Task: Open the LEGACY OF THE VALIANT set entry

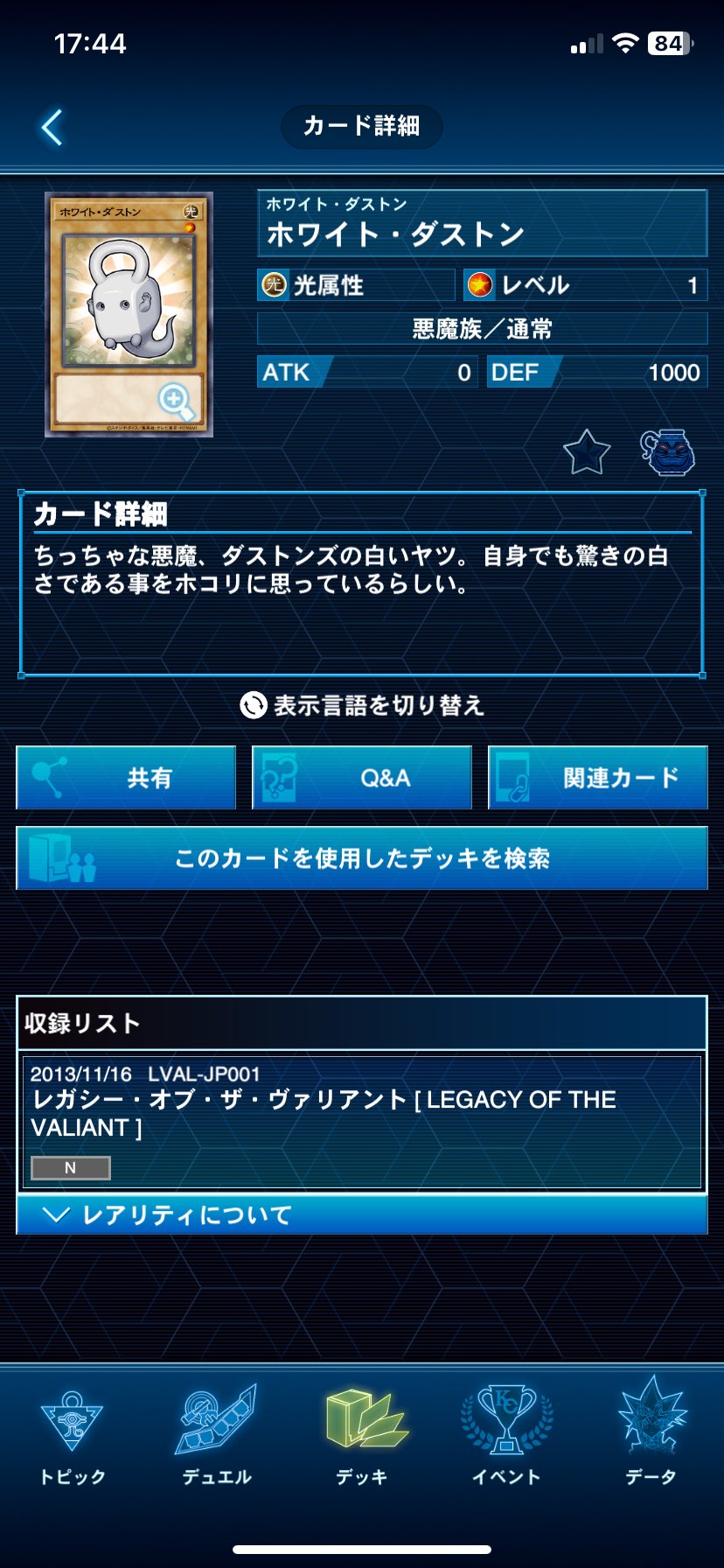Action: tap(362, 1123)
